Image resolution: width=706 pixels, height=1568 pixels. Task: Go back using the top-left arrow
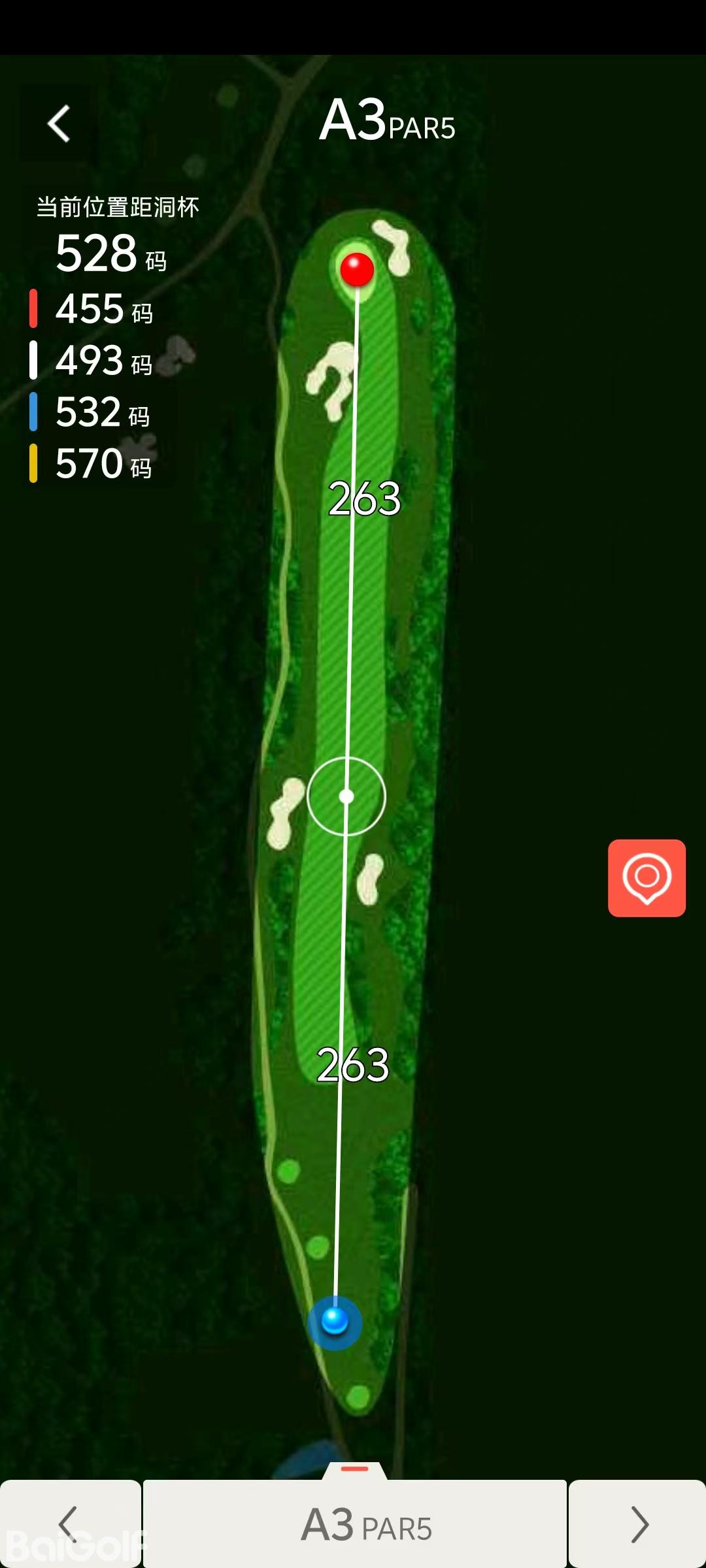tap(59, 123)
